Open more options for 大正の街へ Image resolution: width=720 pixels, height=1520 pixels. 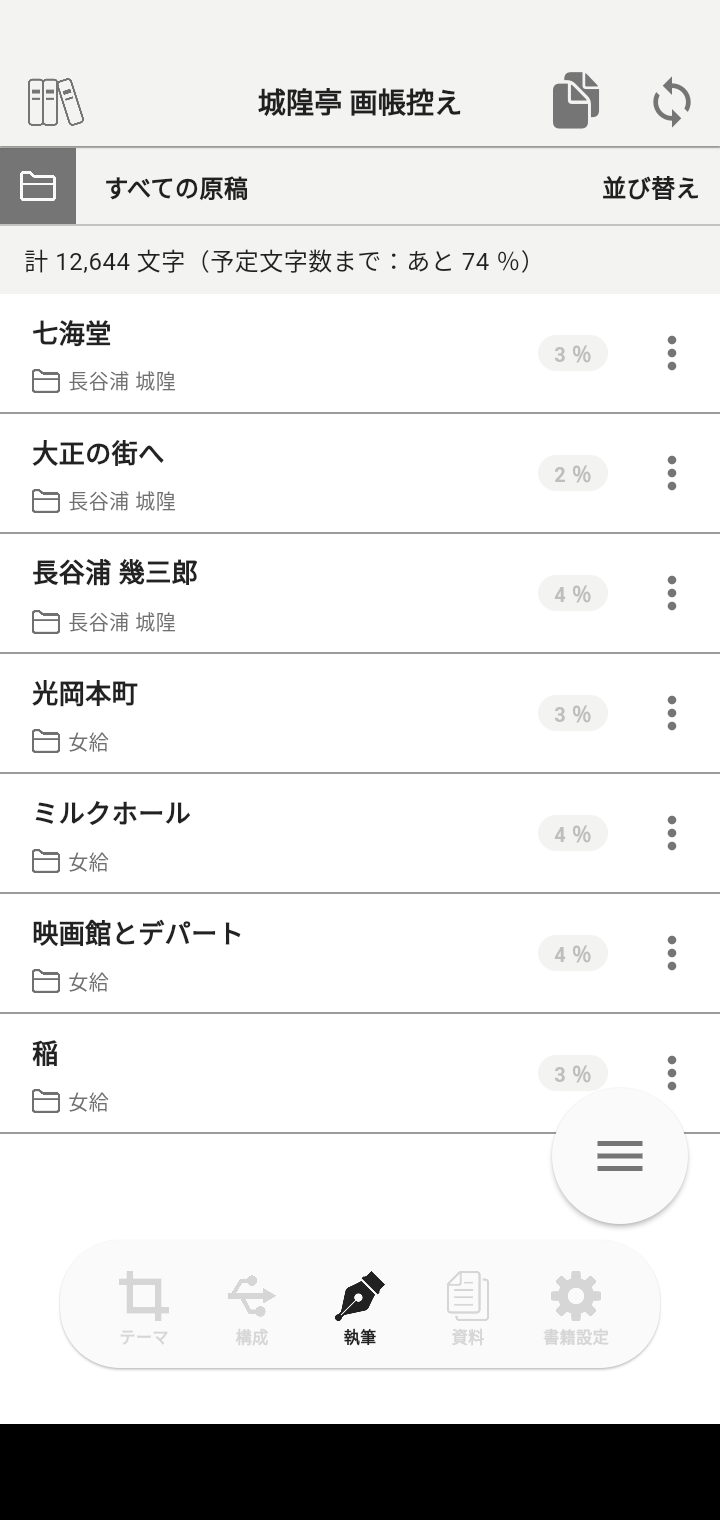(672, 473)
